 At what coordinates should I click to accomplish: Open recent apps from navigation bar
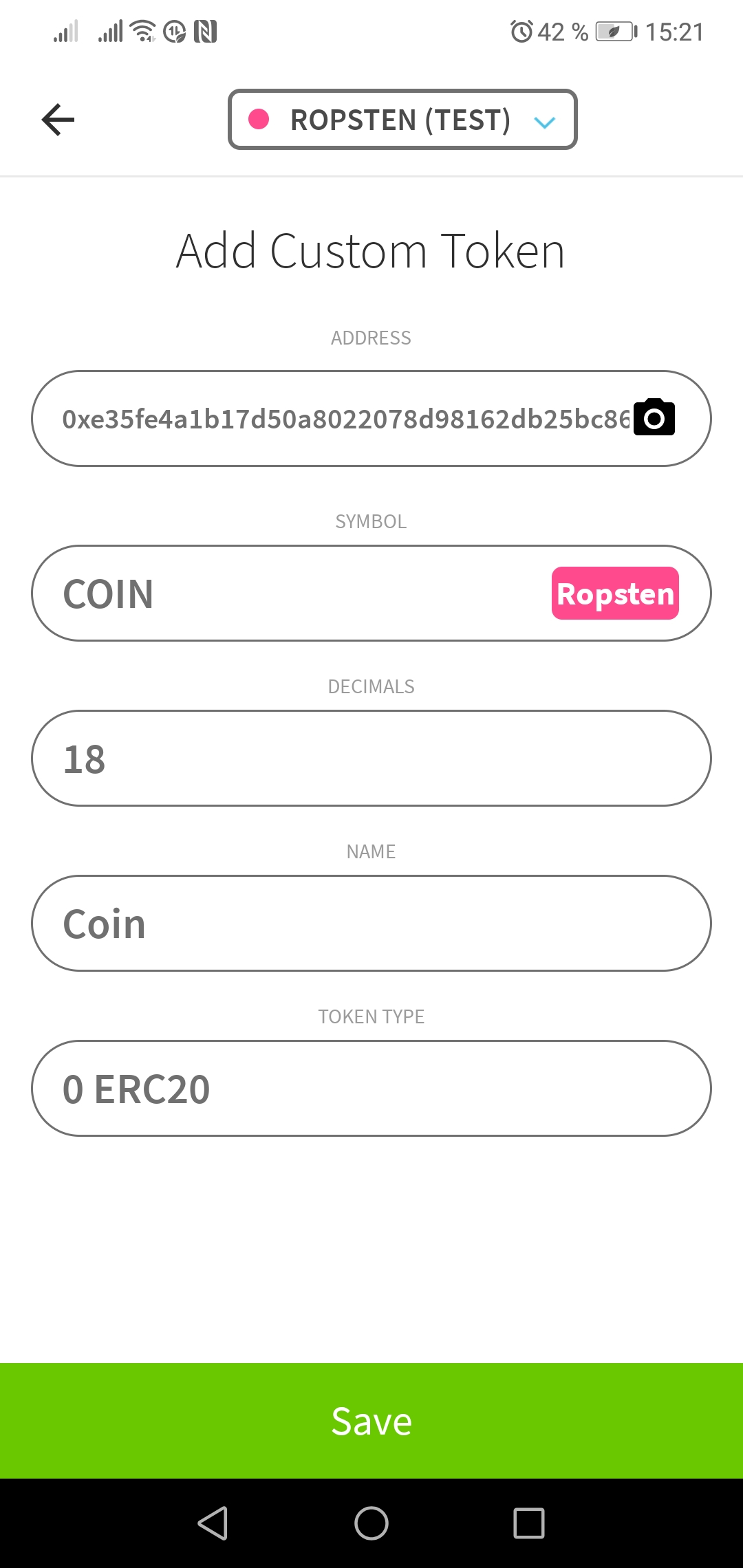pos(529,1523)
